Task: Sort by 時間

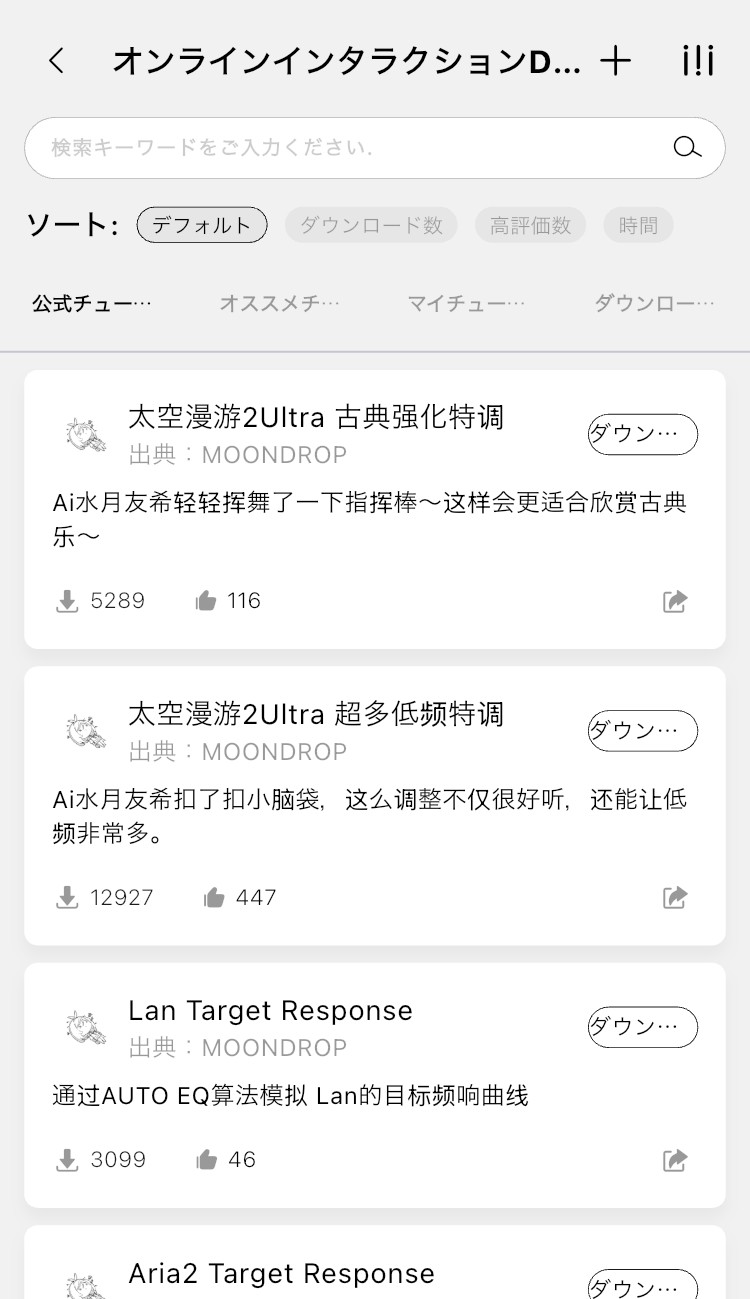Action: tap(638, 225)
